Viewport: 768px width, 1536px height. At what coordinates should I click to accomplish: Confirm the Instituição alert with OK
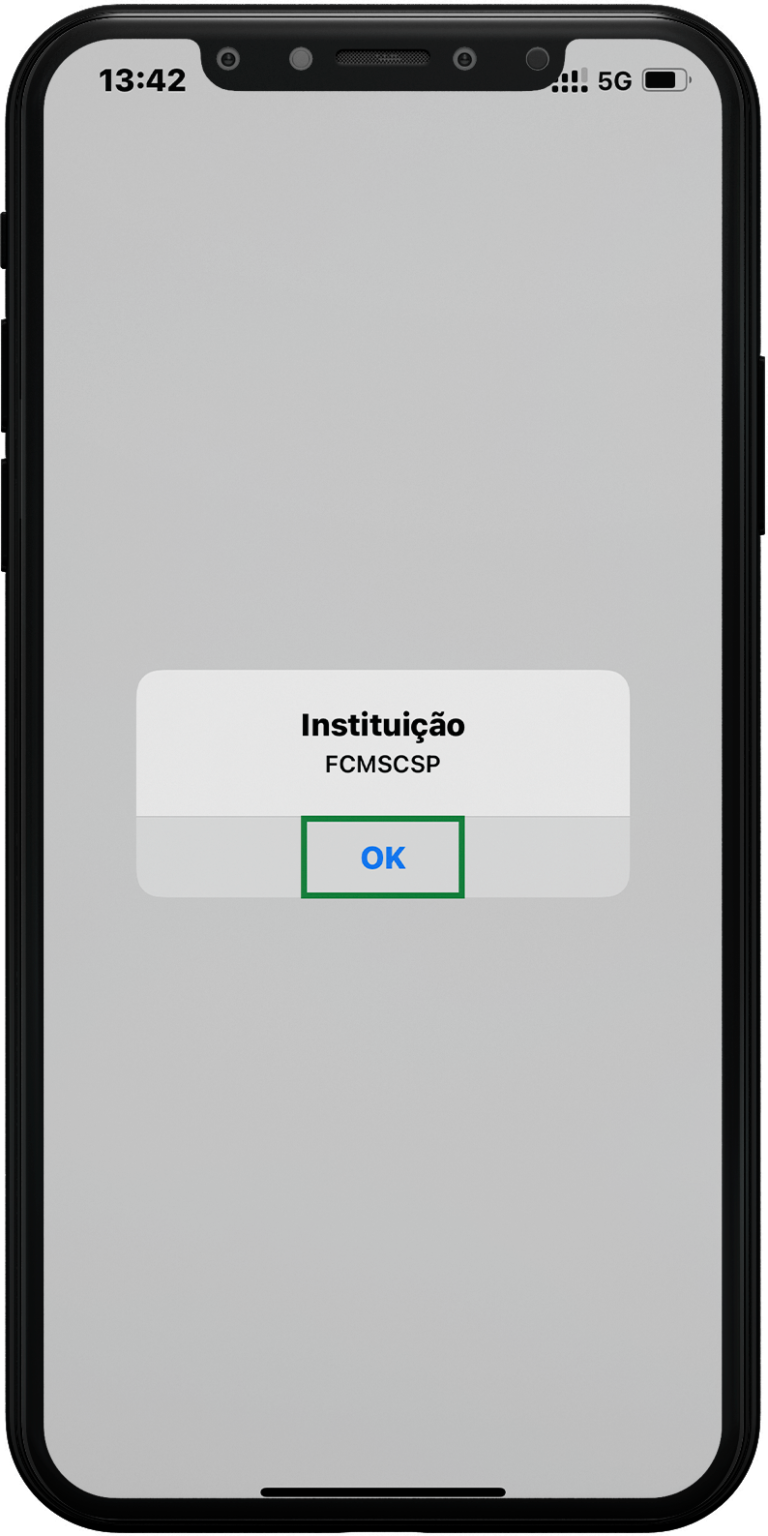coord(383,857)
